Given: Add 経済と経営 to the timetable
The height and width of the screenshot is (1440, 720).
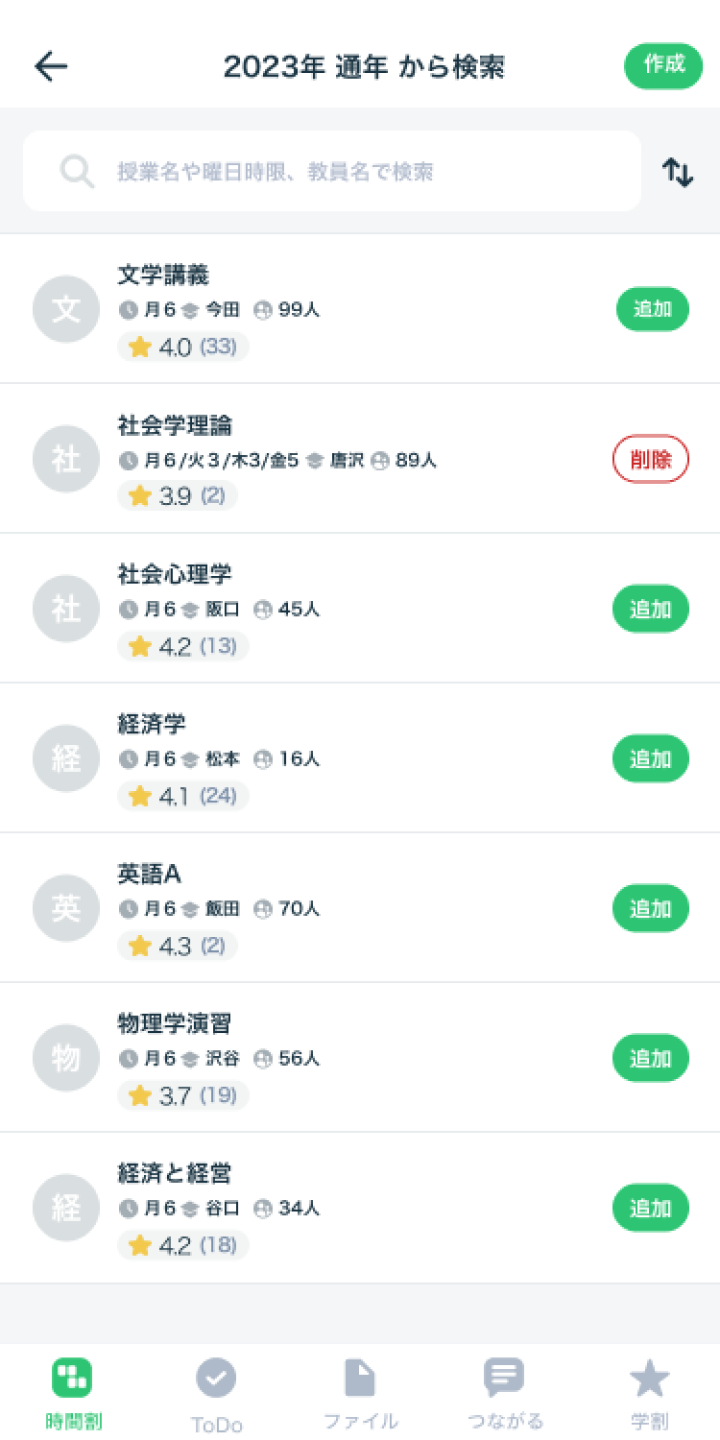Looking at the screenshot, I should [x=650, y=1208].
